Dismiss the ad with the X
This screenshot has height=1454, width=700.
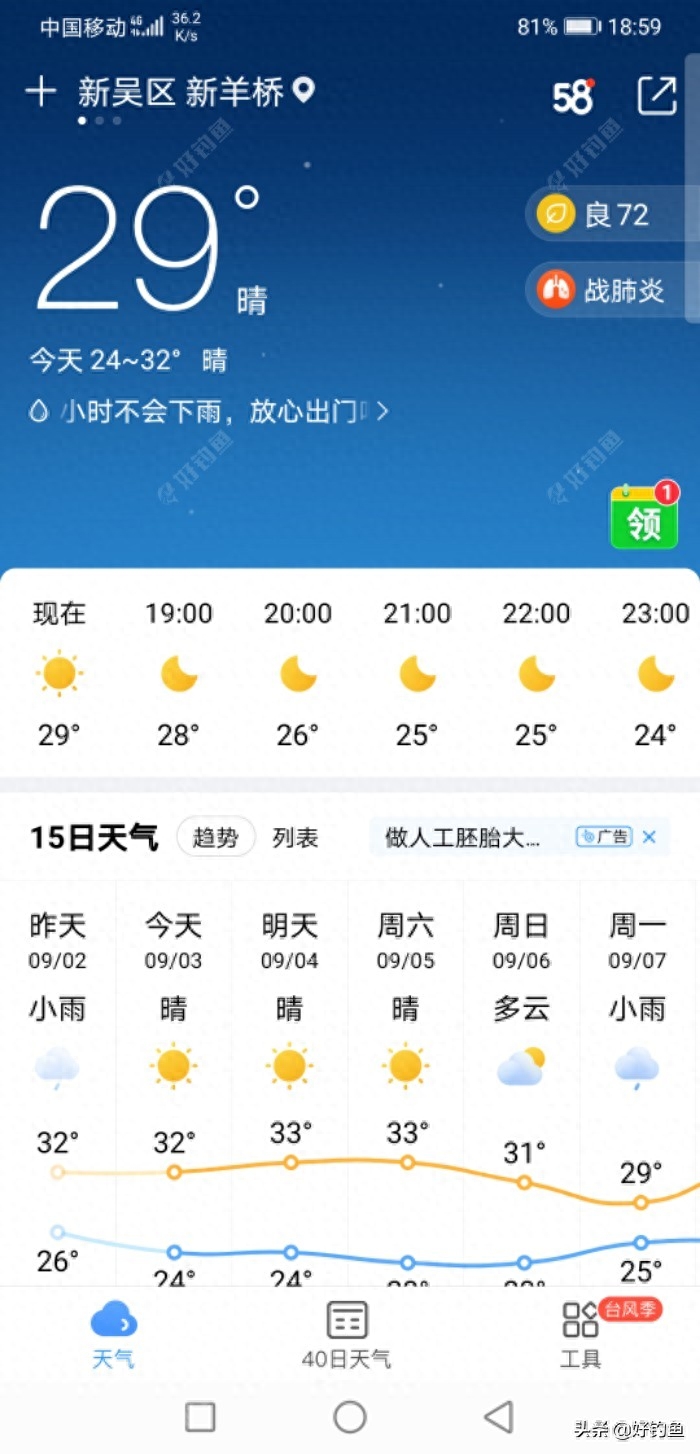(649, 837)
